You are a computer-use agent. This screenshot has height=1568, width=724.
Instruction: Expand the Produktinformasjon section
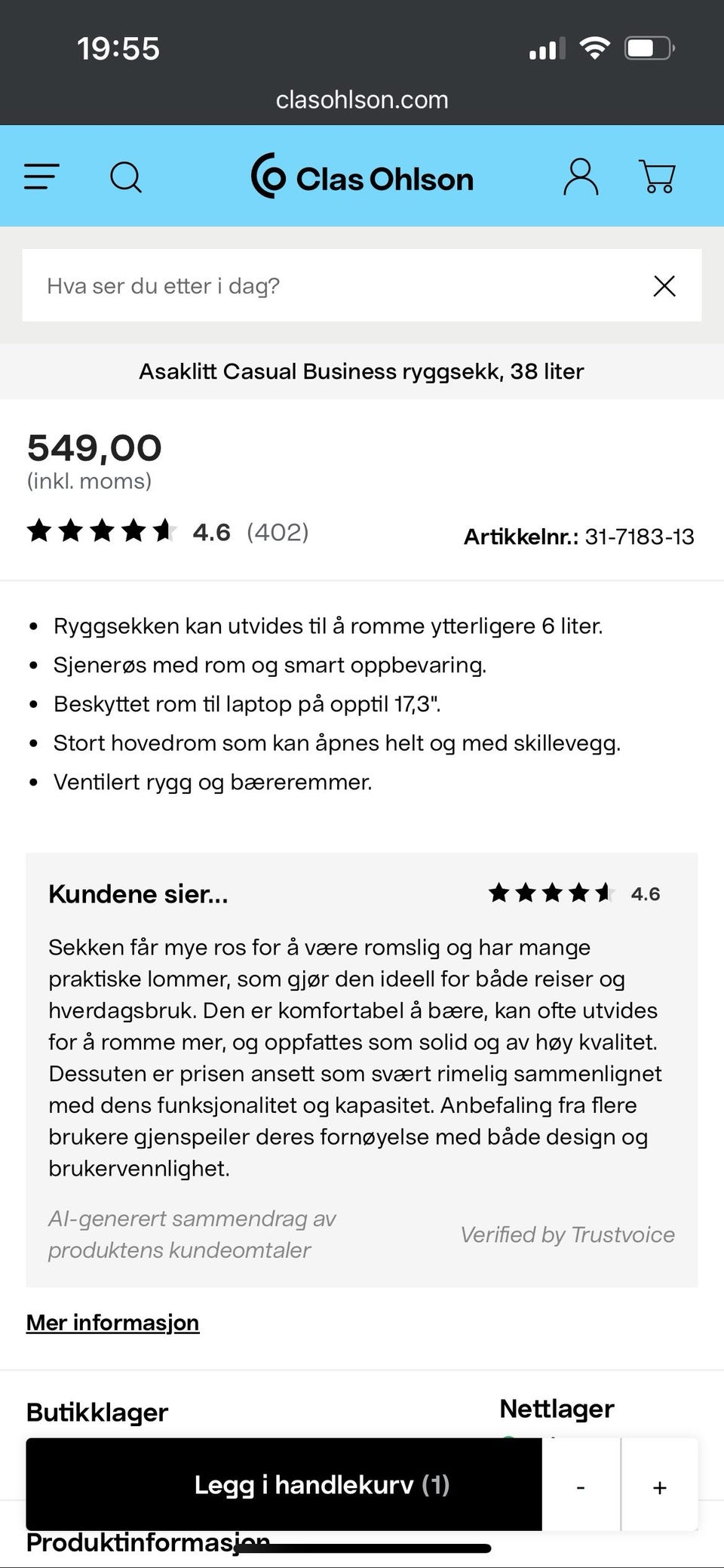(x=148, y=1542)
